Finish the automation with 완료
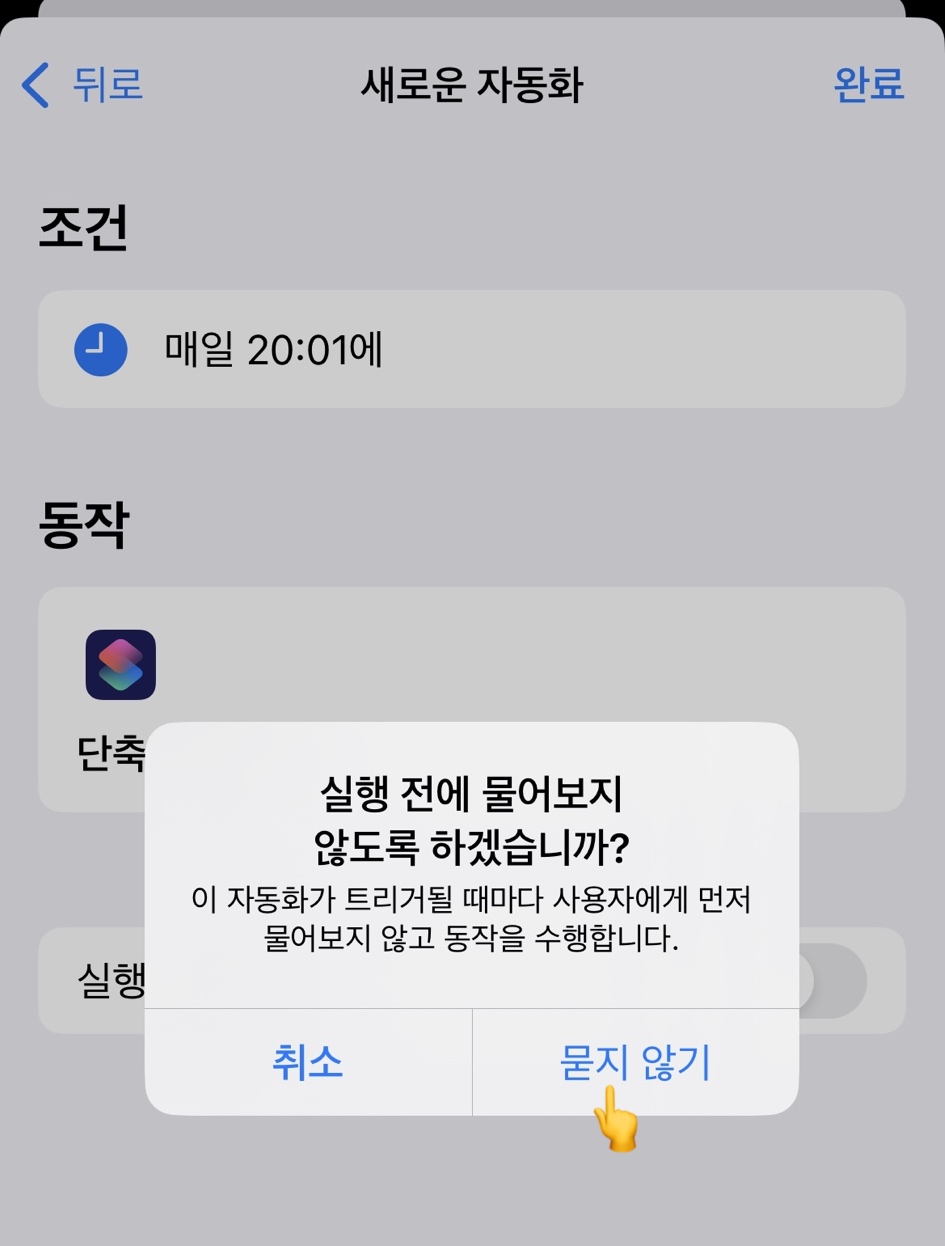The image size is (945, 1246). tap(868, 84)
